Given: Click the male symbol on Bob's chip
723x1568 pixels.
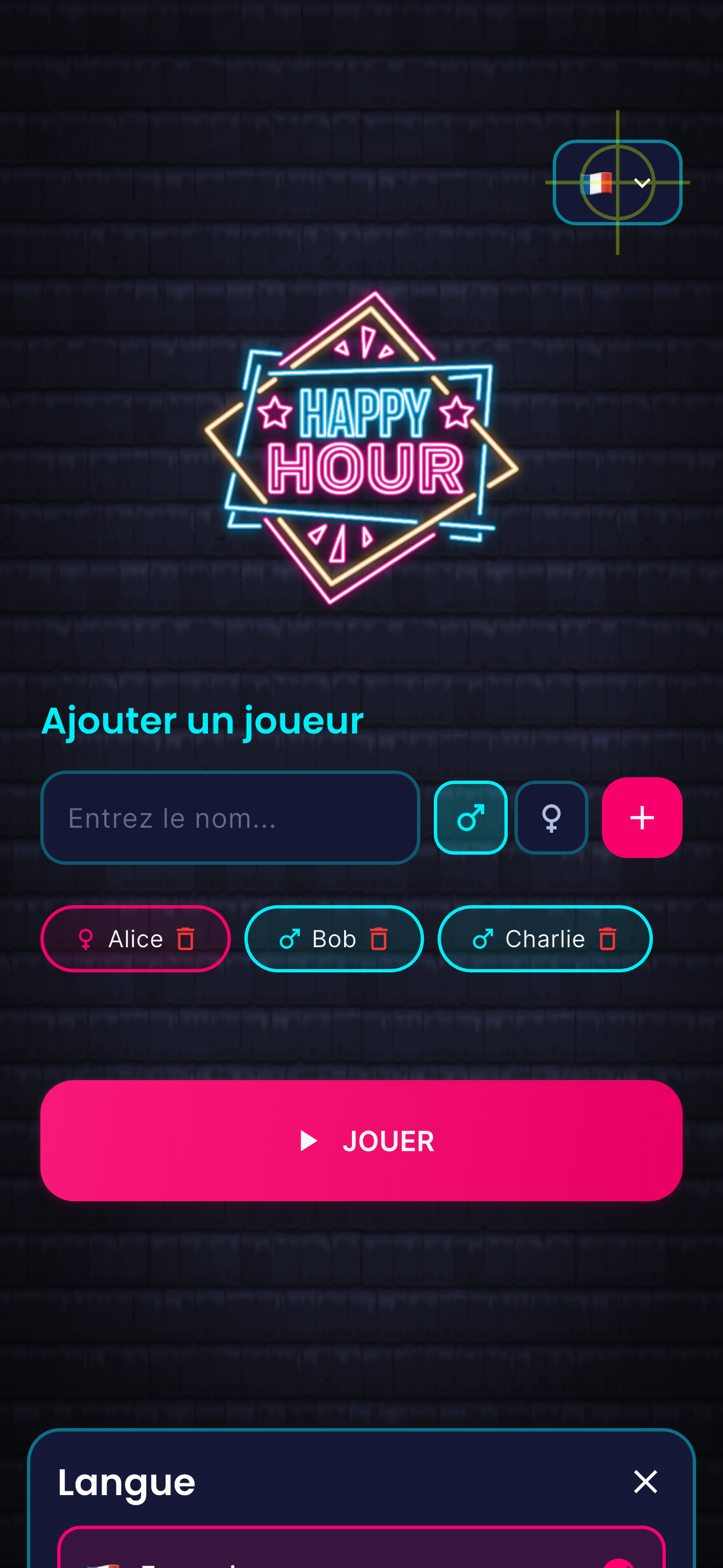Looking at the screenshot, I should pos(291,939).
